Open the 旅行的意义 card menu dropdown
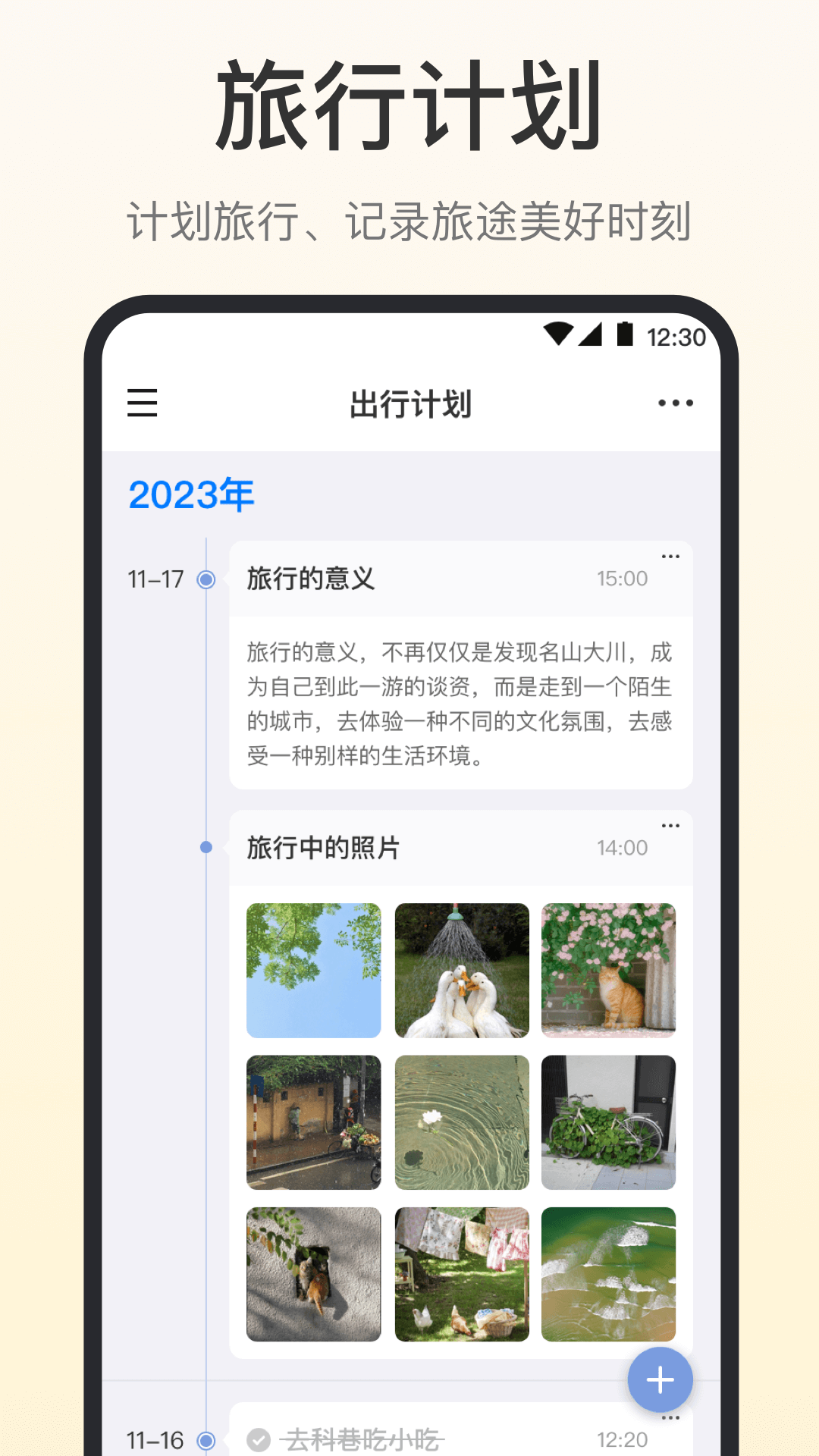This screenshot has height=1456, width=819. [671, 556]
